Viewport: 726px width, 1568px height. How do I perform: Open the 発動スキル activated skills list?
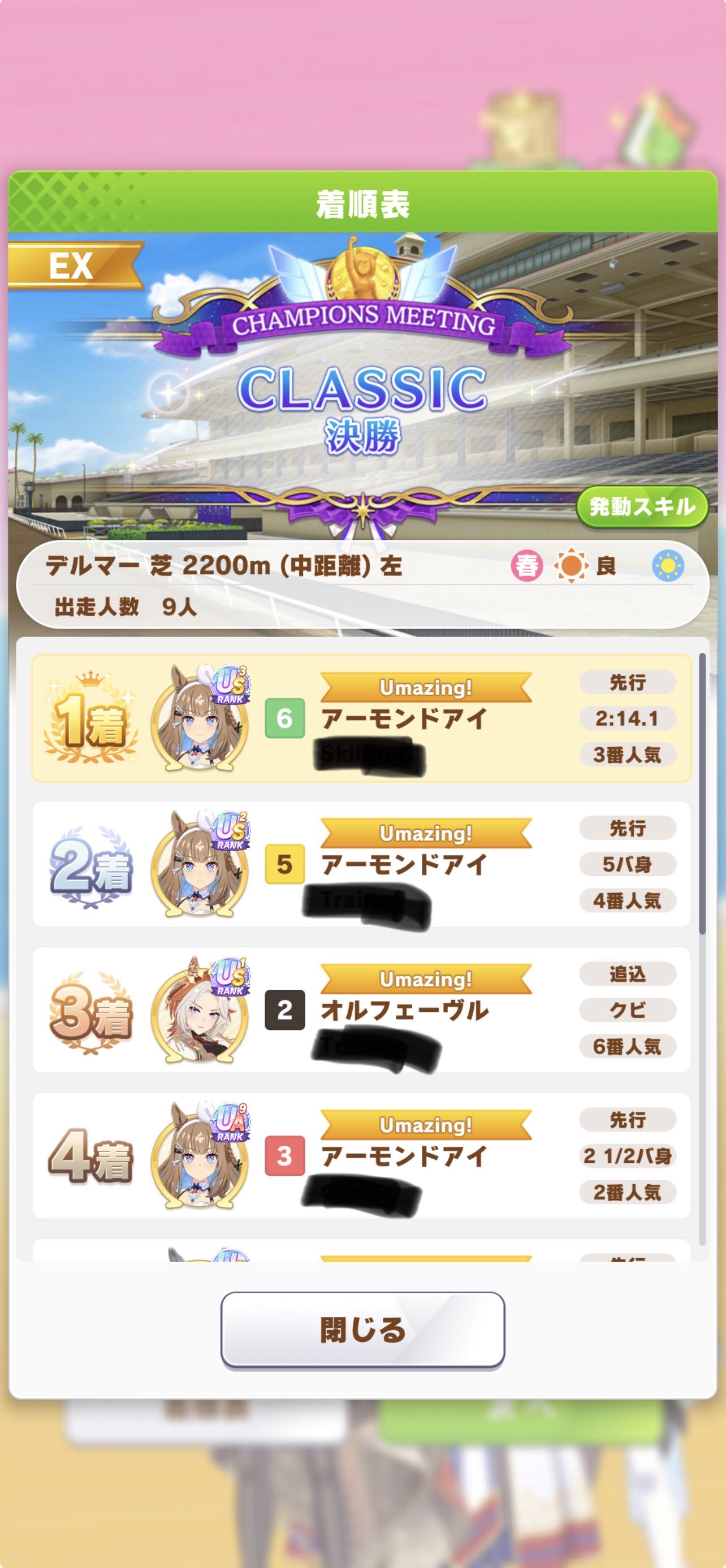[641, 506]
